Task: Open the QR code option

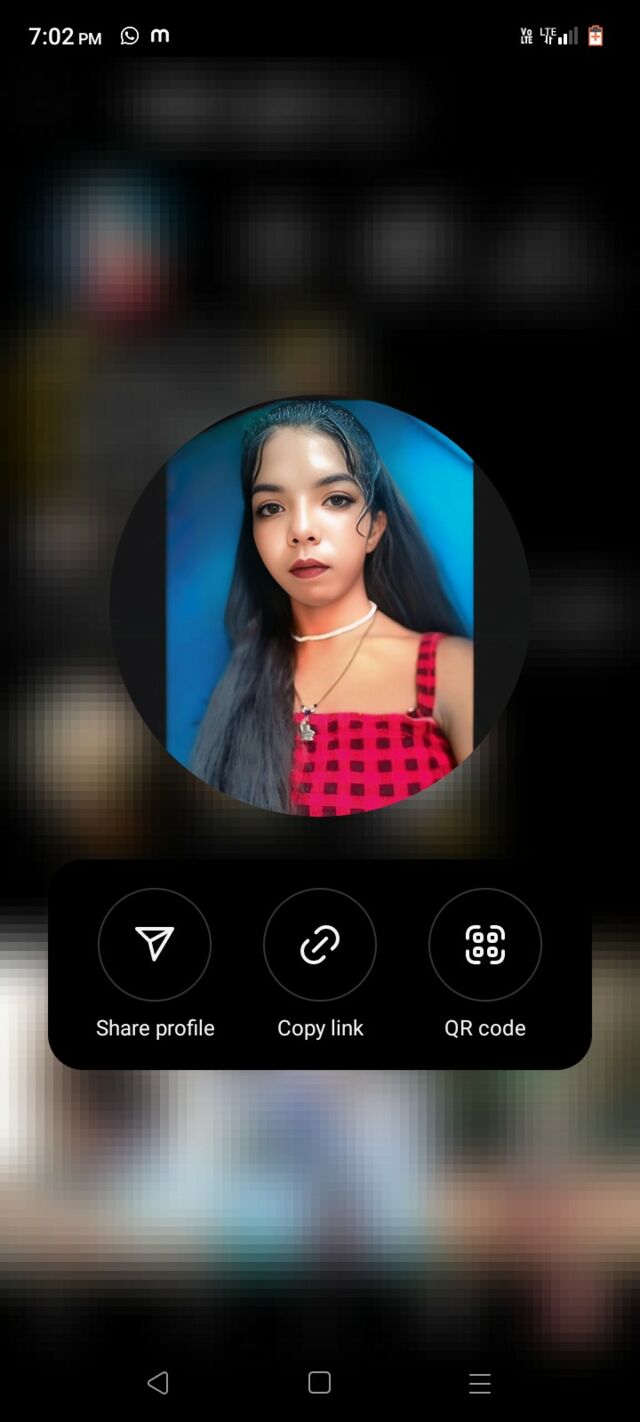Action: [485, 944]
